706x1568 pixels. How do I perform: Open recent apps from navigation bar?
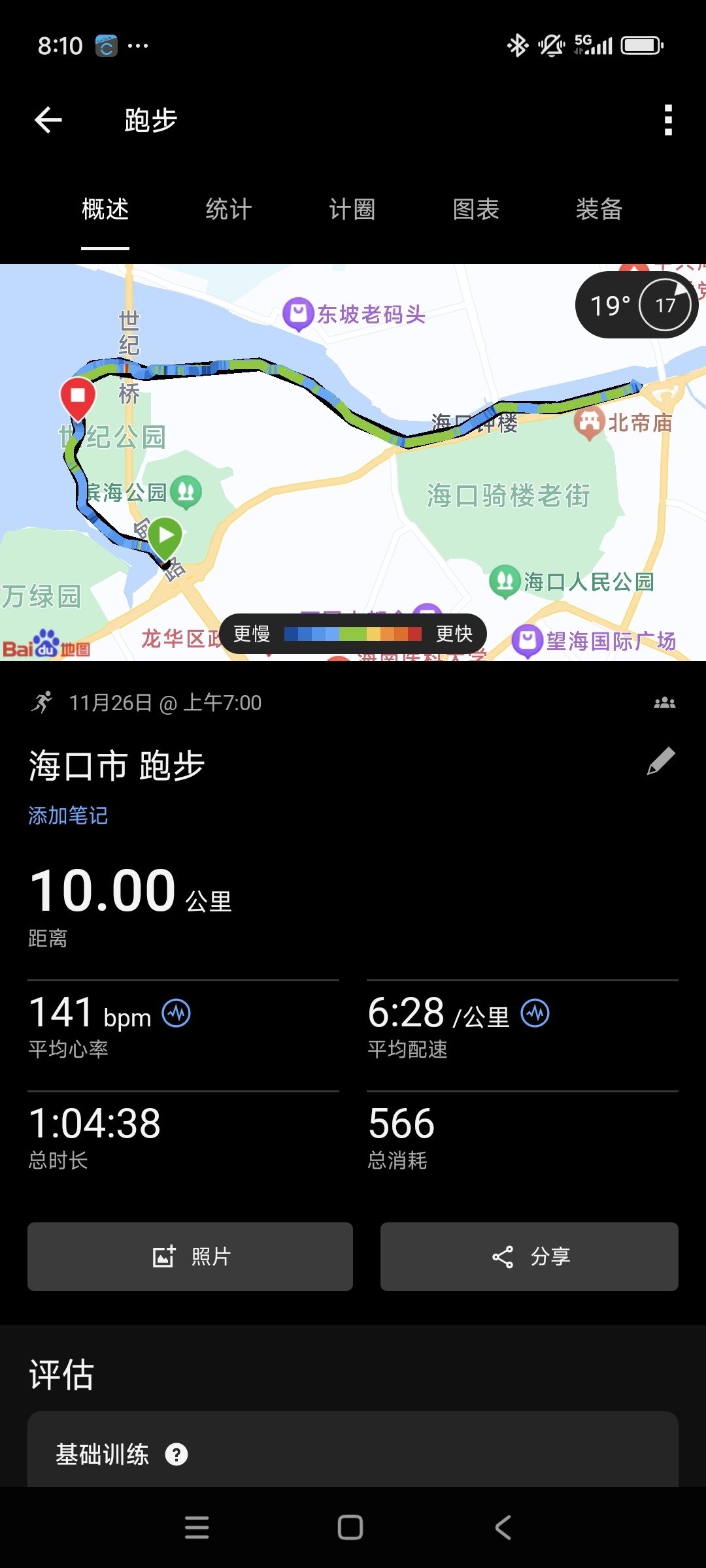[197, 1527]
